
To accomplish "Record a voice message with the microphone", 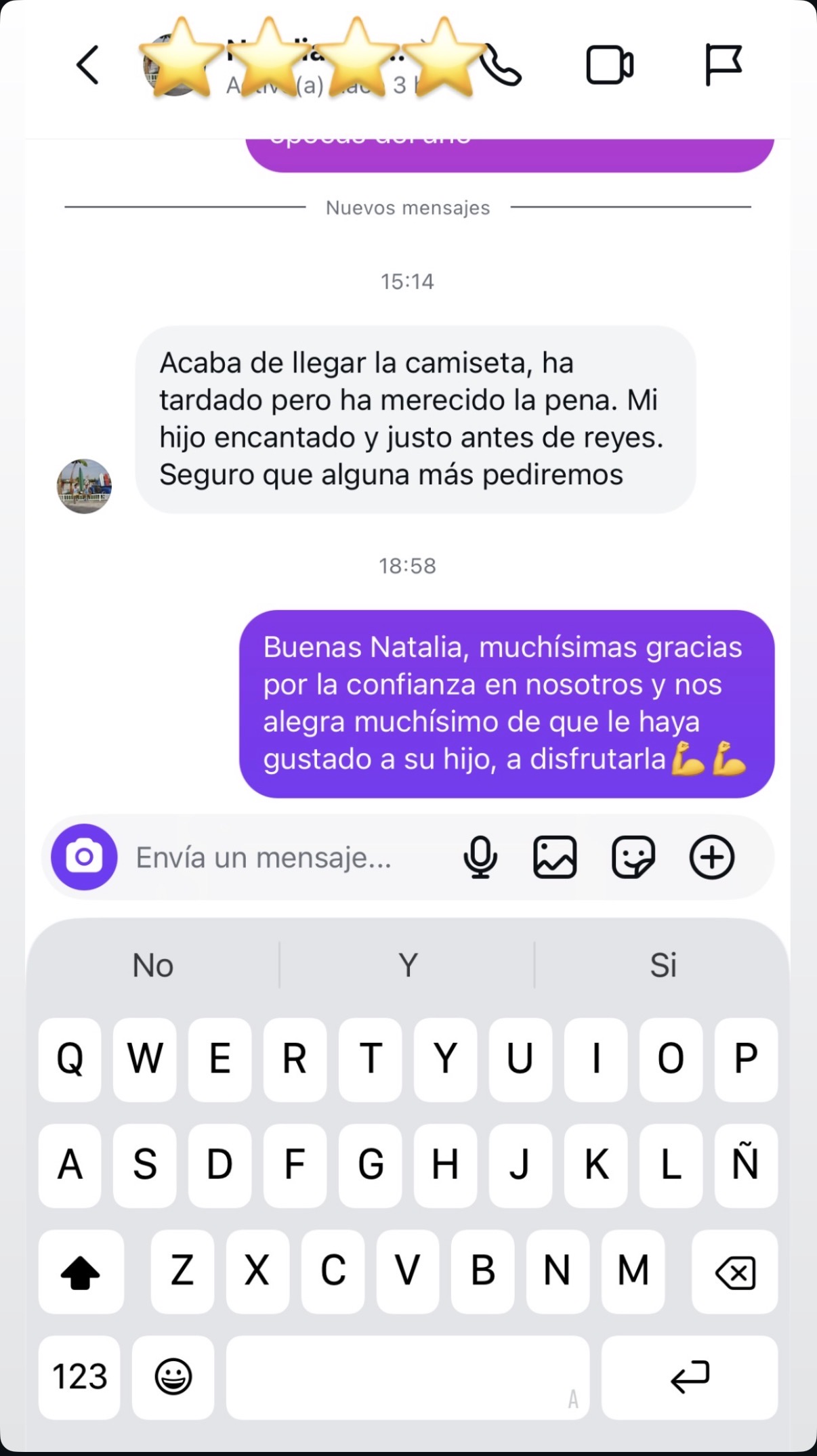I will coord(480,857).
